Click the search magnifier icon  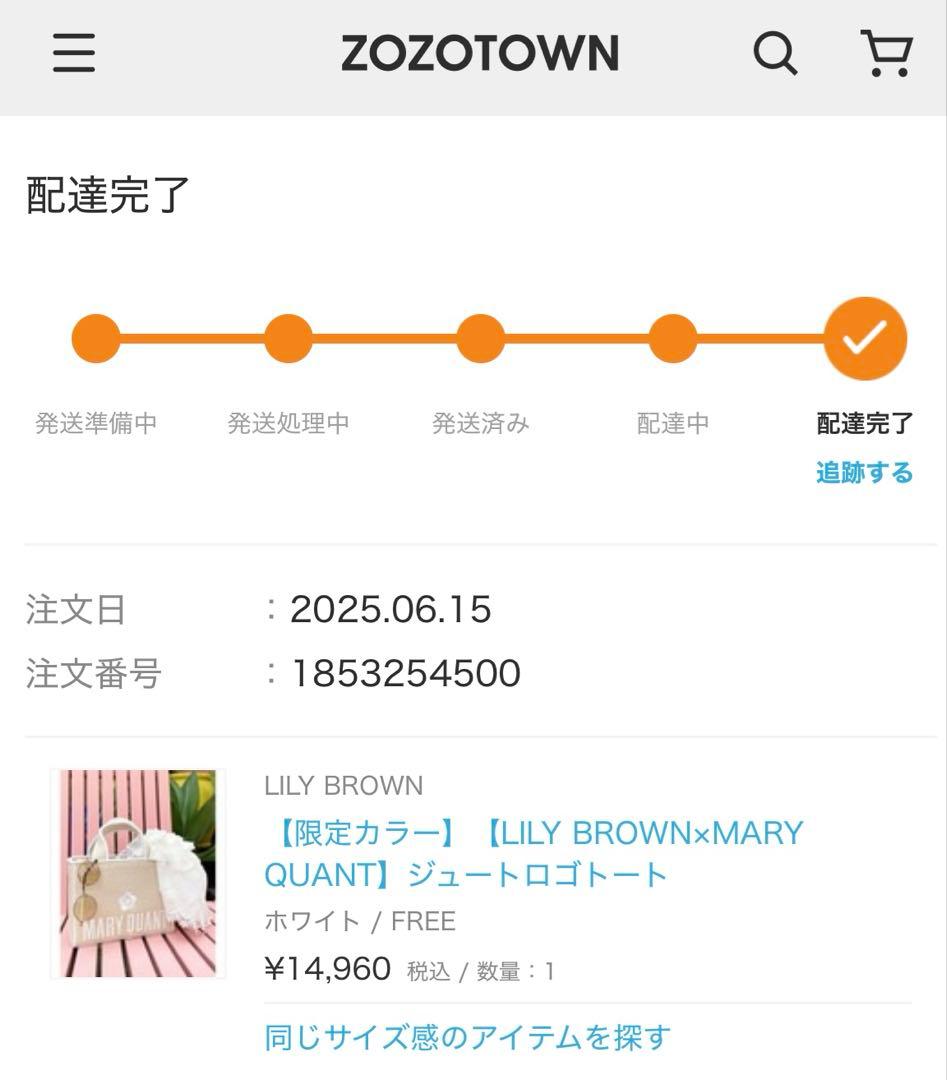point(774,56)
